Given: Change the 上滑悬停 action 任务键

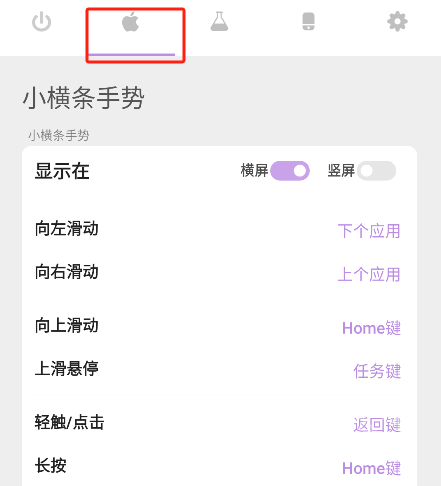Looking at the screenshot, I should coord(377,371).
